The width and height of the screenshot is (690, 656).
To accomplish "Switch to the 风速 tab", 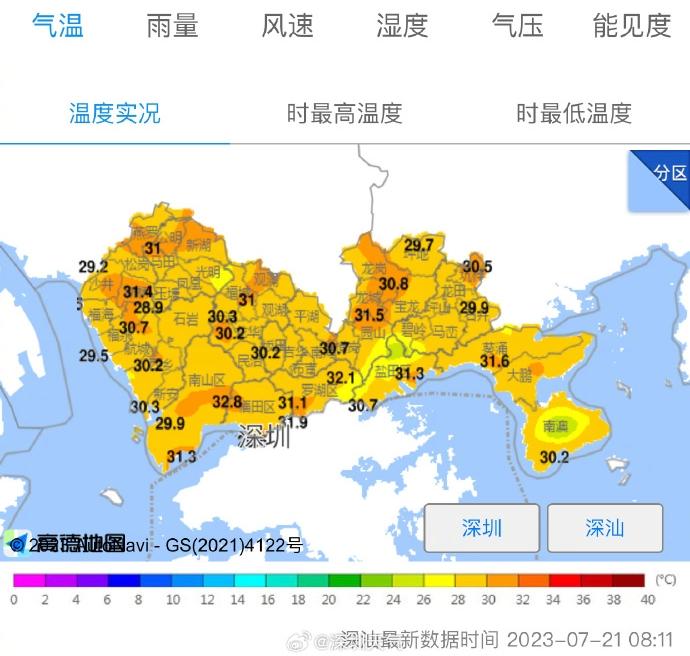I will click(287, 25).
